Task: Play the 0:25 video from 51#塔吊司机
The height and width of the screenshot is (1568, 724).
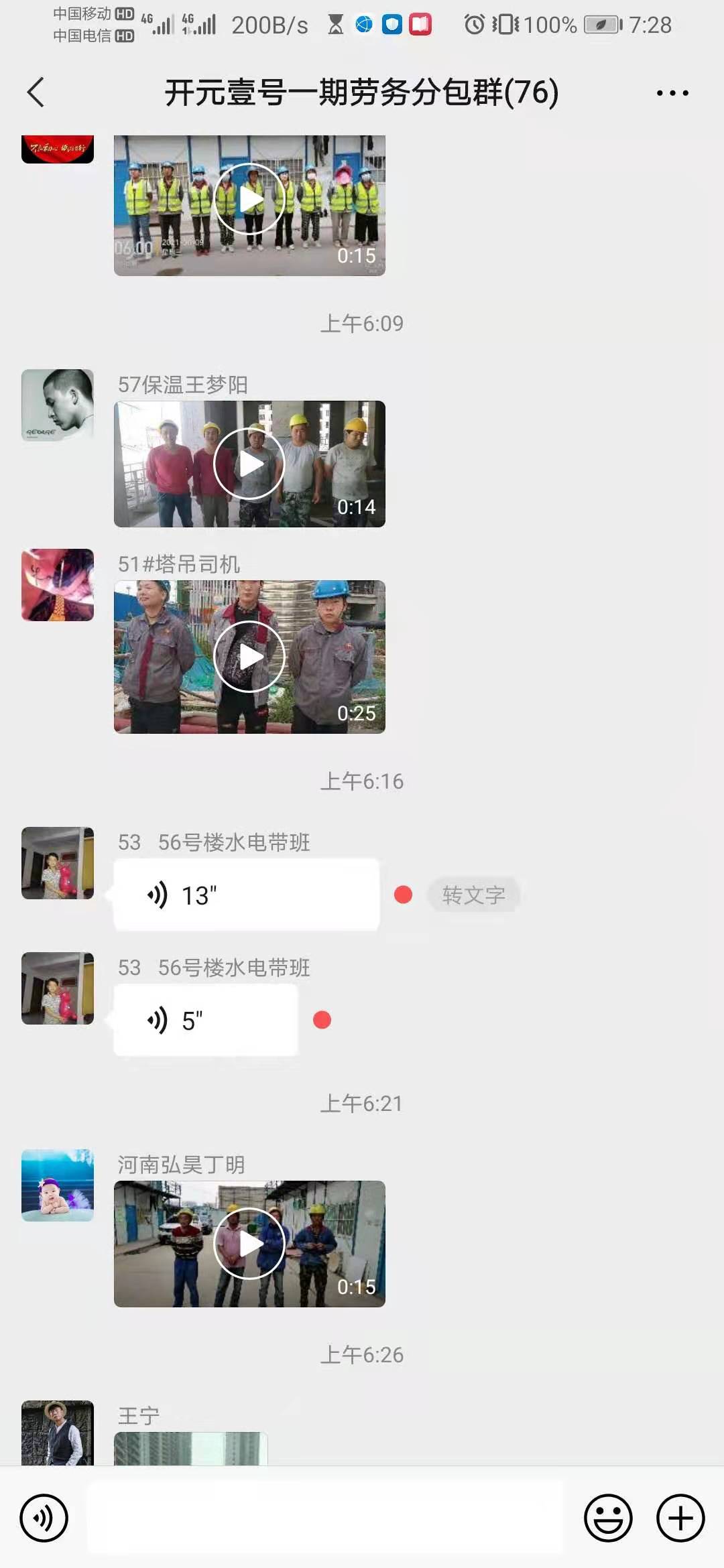Action: tap(249, 657)
